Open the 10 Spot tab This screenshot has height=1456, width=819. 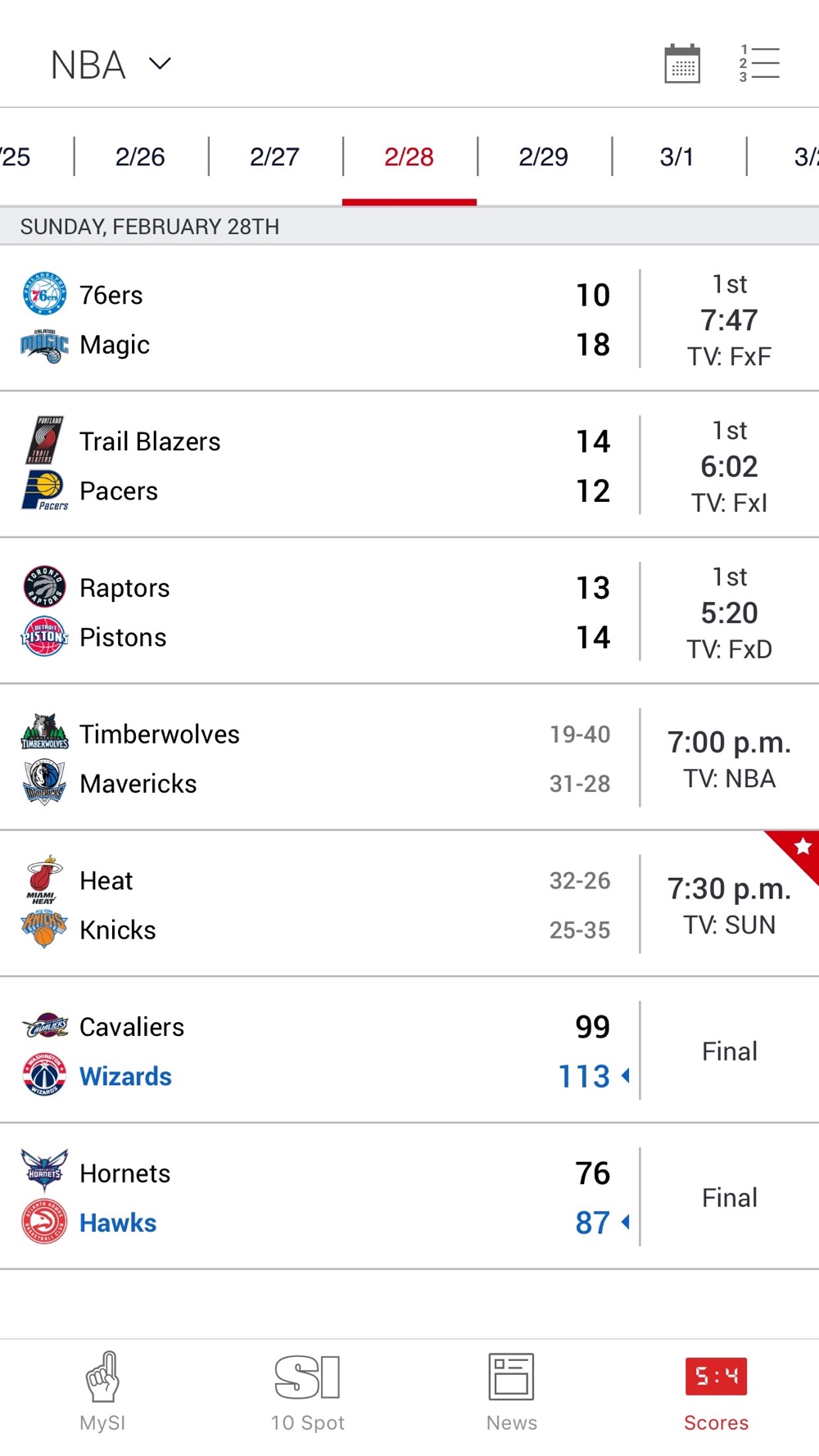(x=307, y=1392)
